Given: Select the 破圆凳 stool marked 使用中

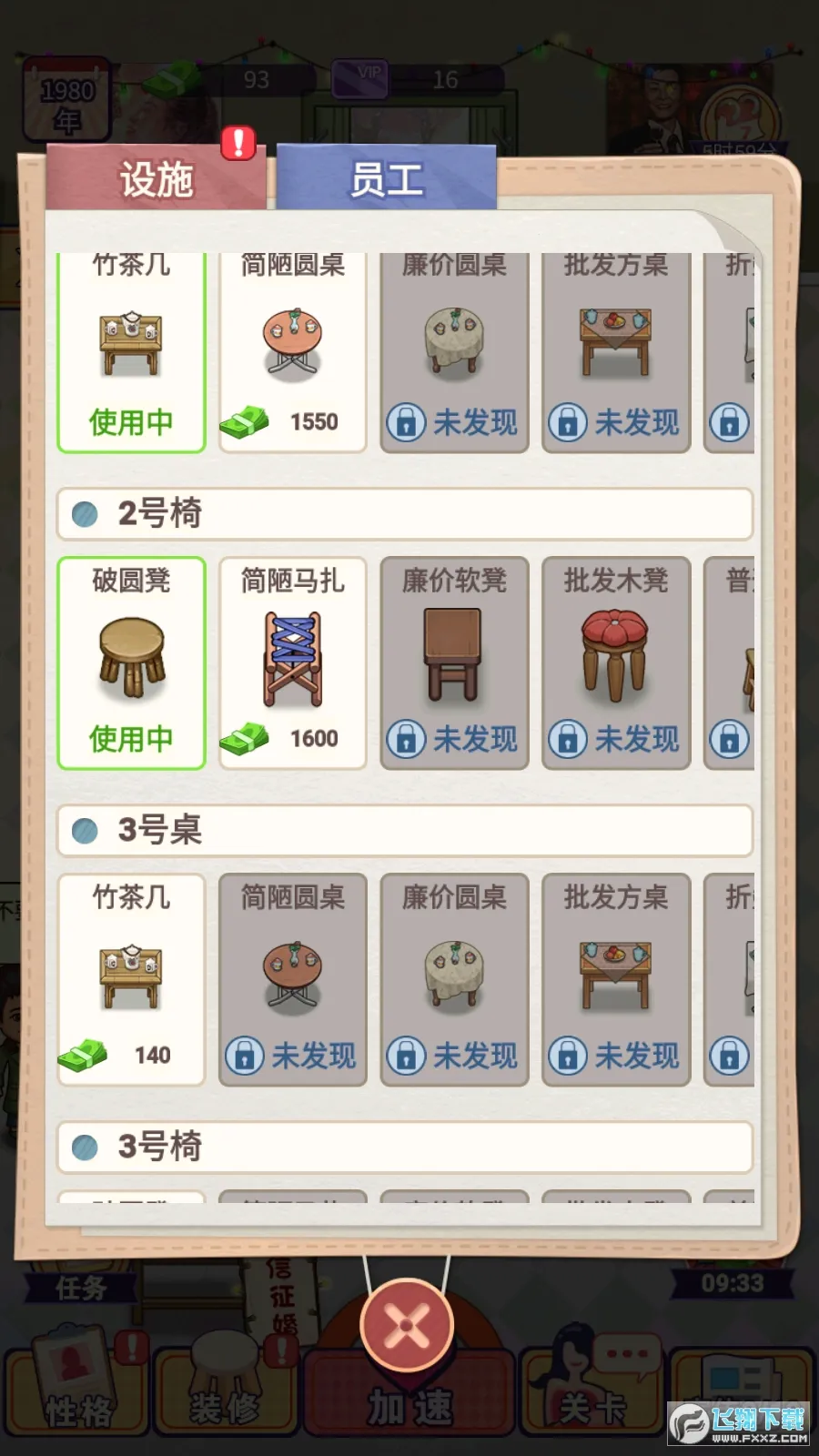Looking at the screenshot, I should tap(130, 664).
